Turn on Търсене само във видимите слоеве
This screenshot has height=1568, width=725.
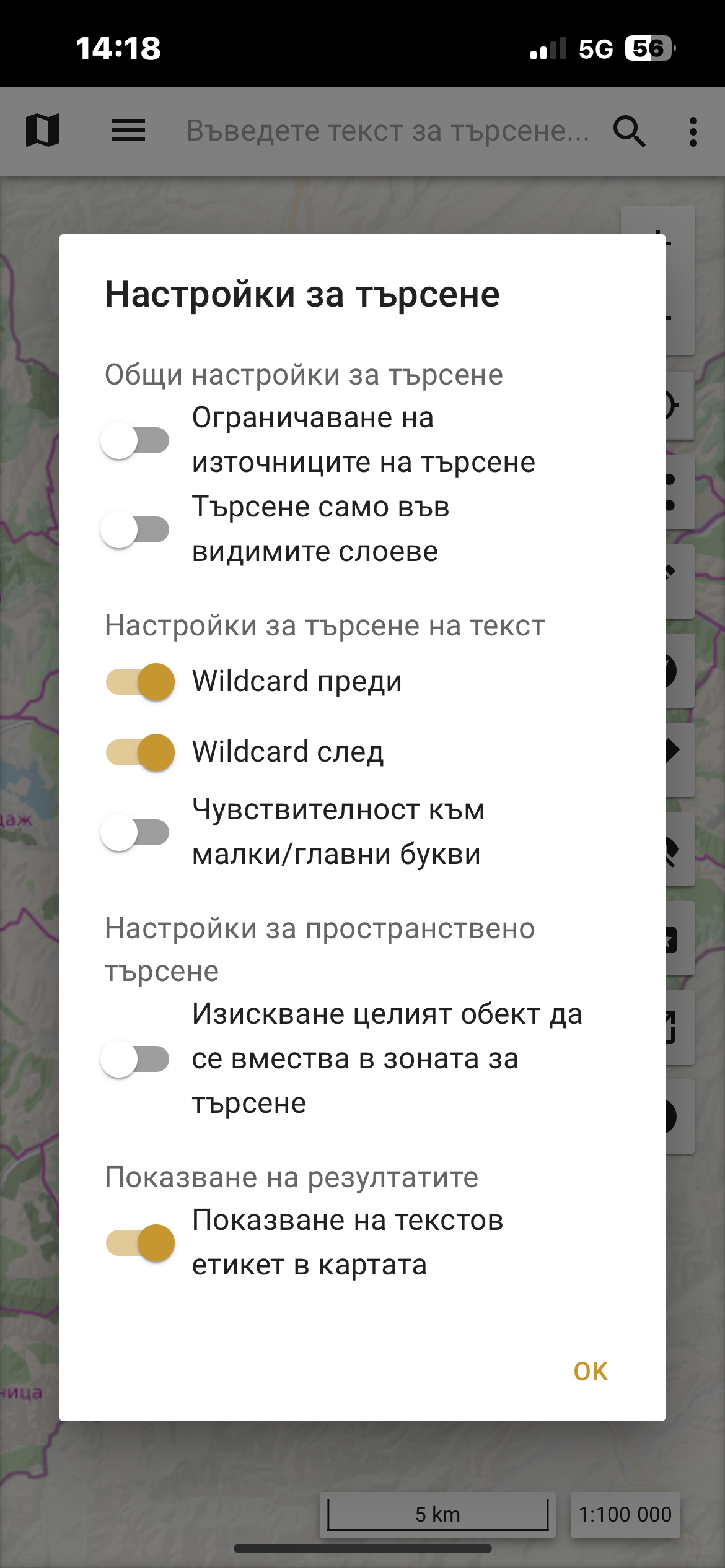tap(135, 529)
